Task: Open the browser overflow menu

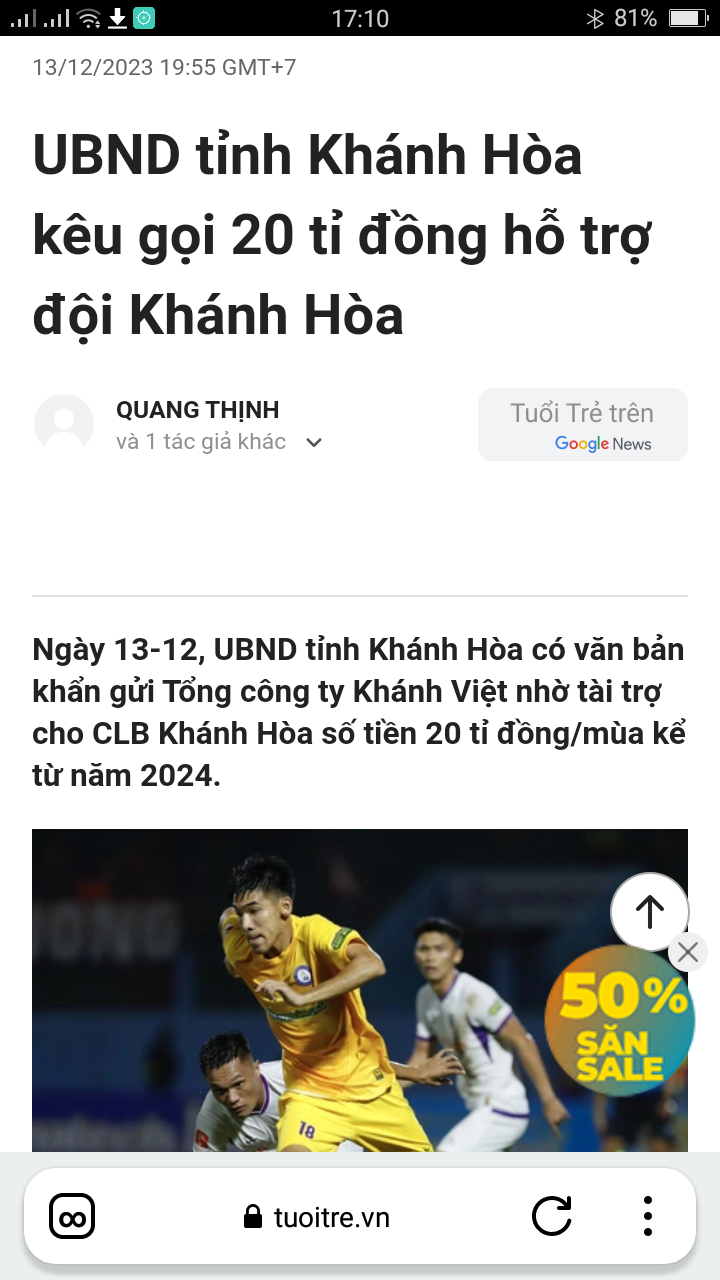Action: [648, 1217]
